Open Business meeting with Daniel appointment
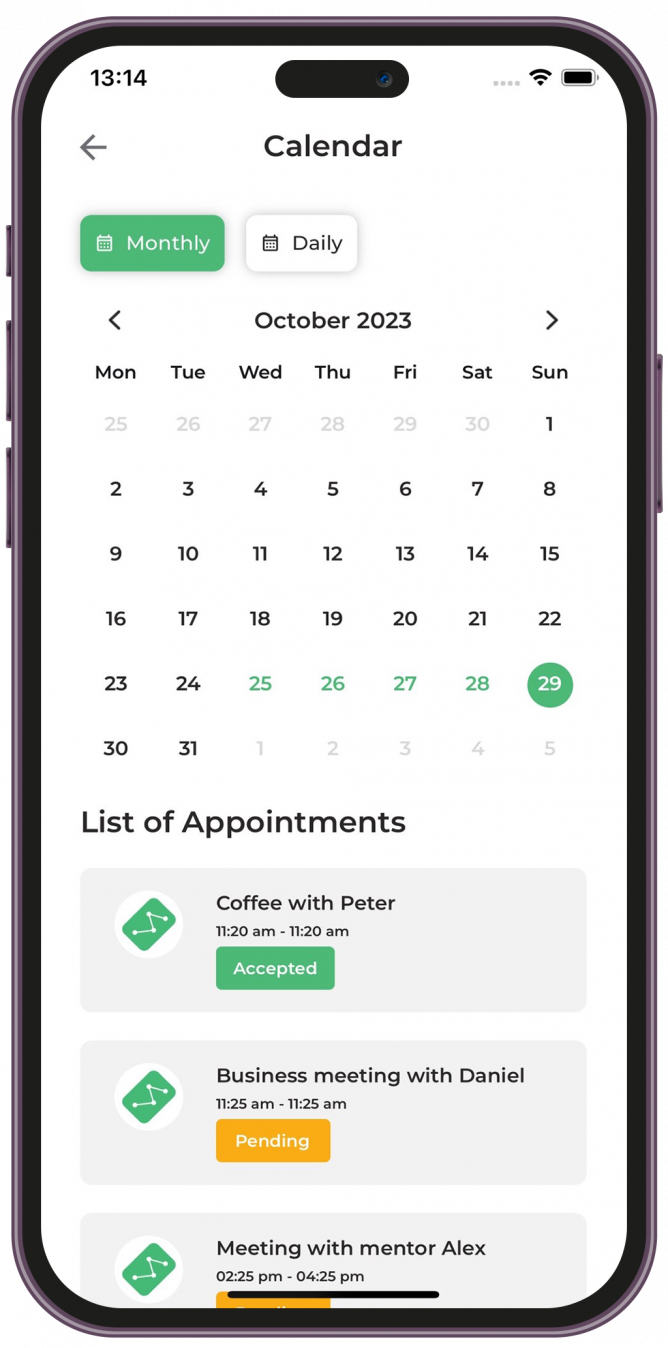 click(333, 1112)
